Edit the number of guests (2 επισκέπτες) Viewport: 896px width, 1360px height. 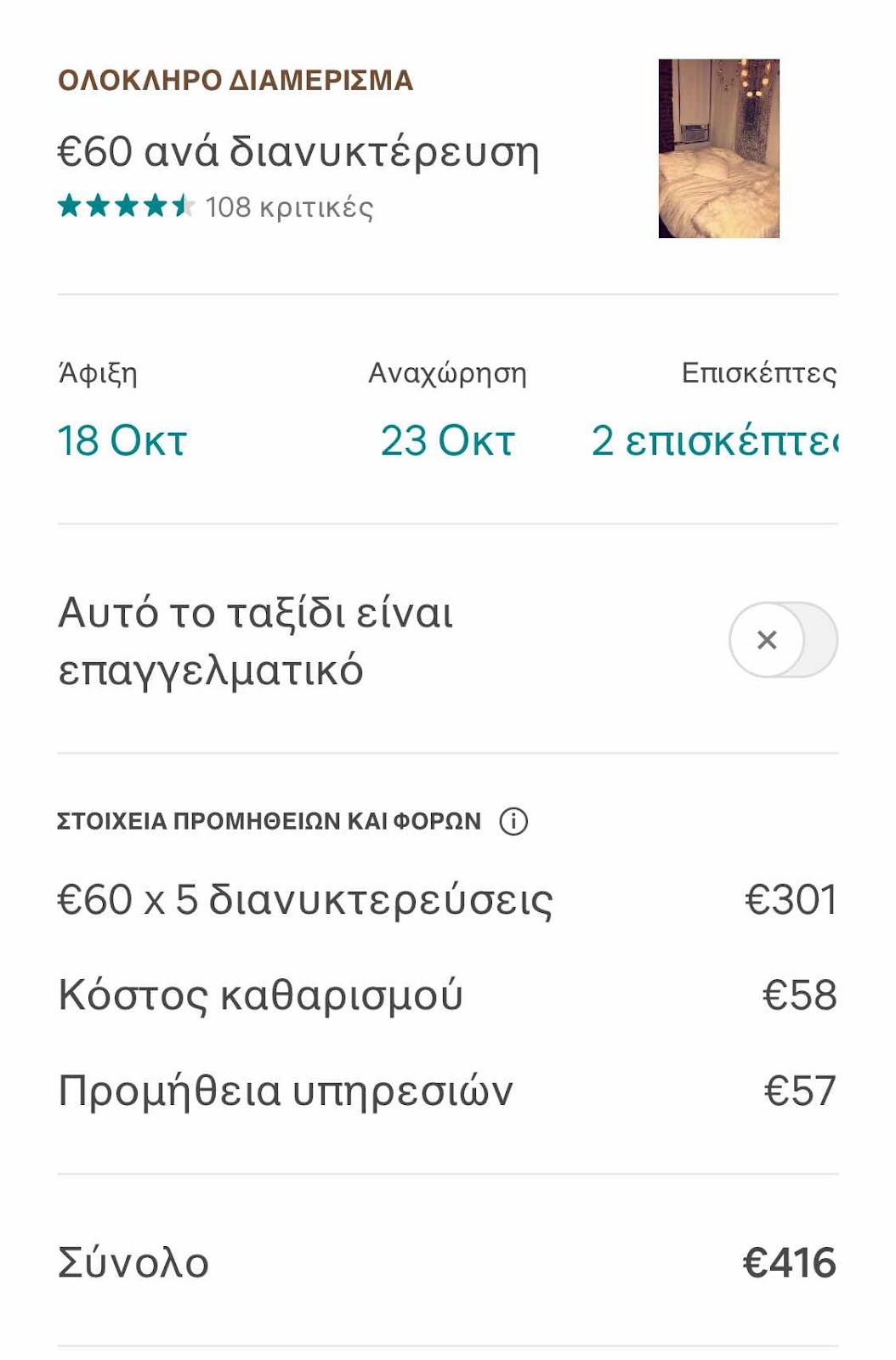pyautogui.click(x=714, y=440)
